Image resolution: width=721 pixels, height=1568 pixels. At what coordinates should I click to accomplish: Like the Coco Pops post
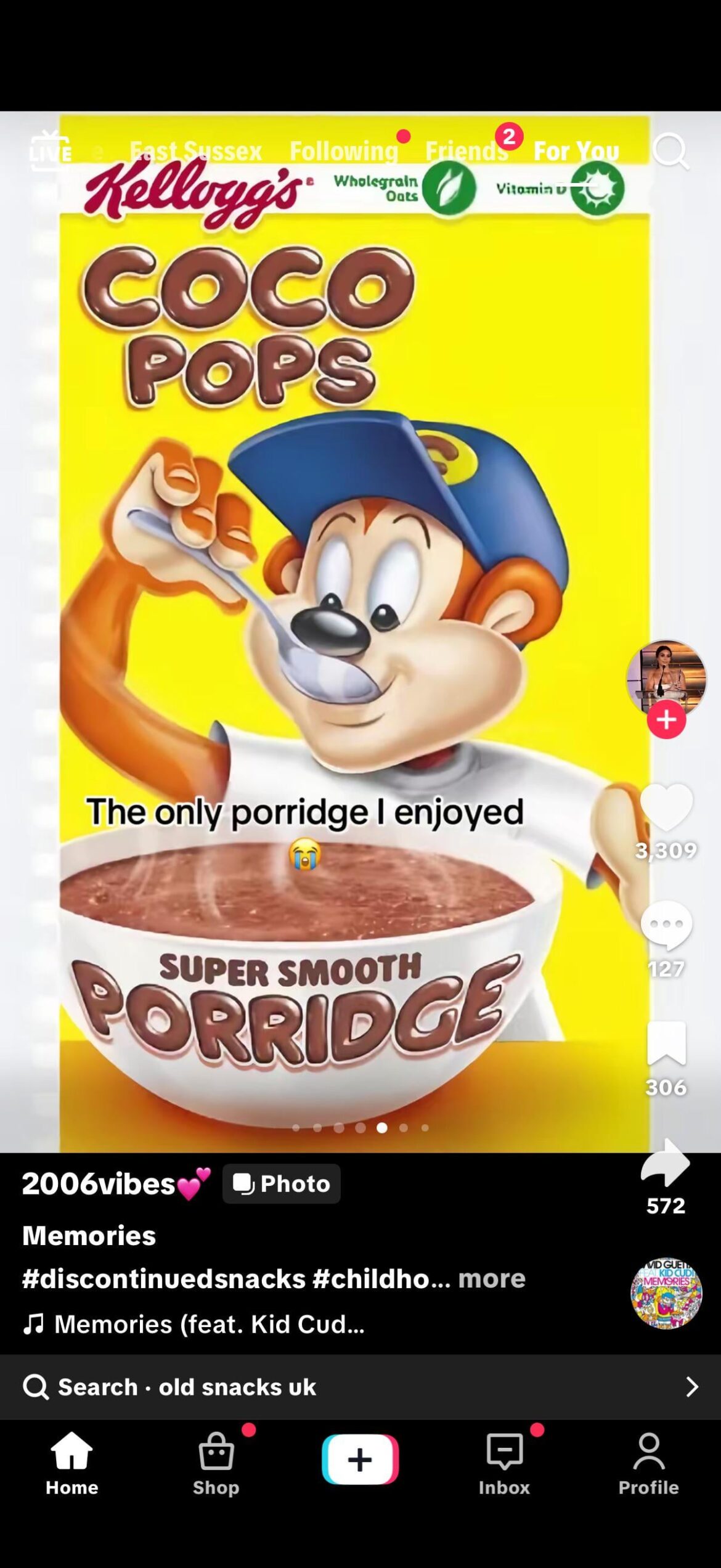(x=667, y=807)
